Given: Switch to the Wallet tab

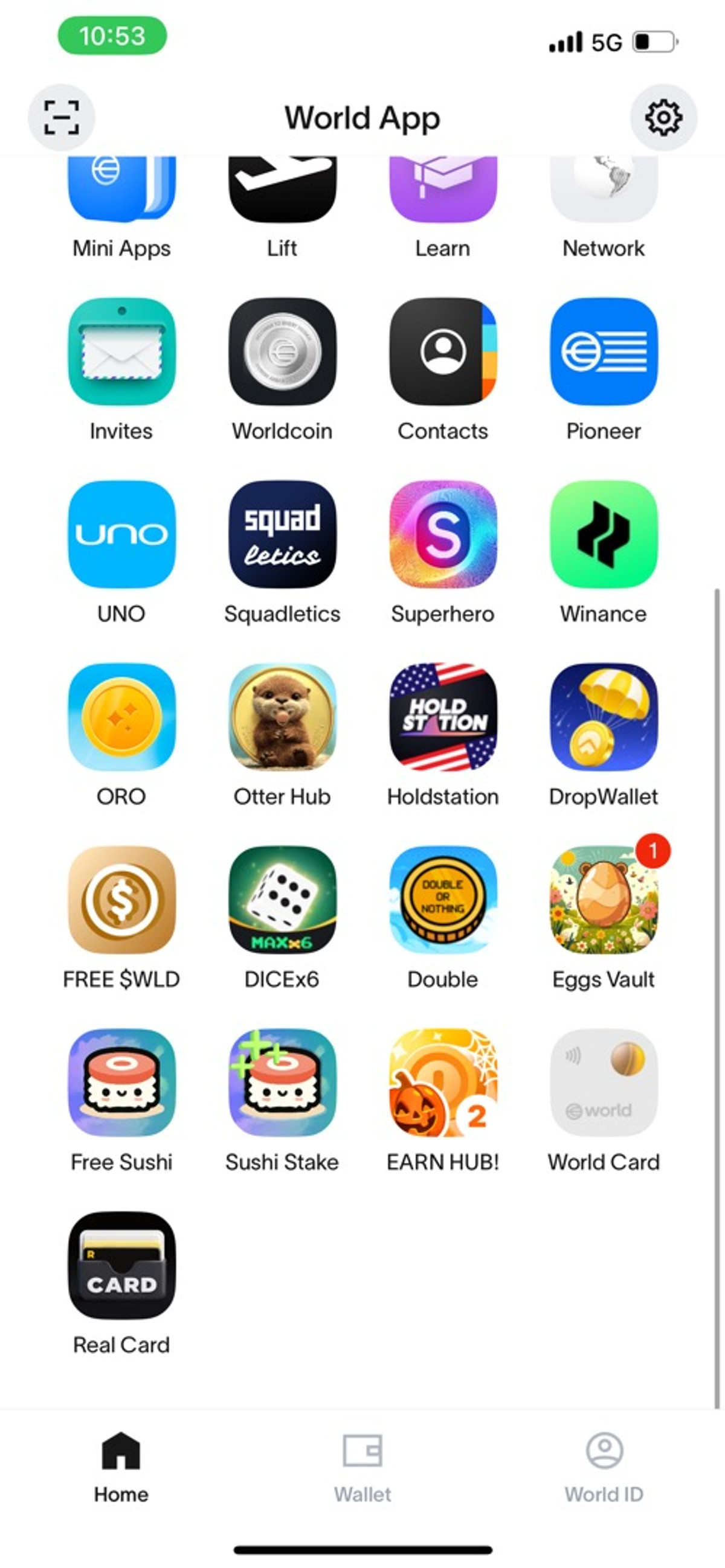Looking at the screenshot, I should [362, 1466].
